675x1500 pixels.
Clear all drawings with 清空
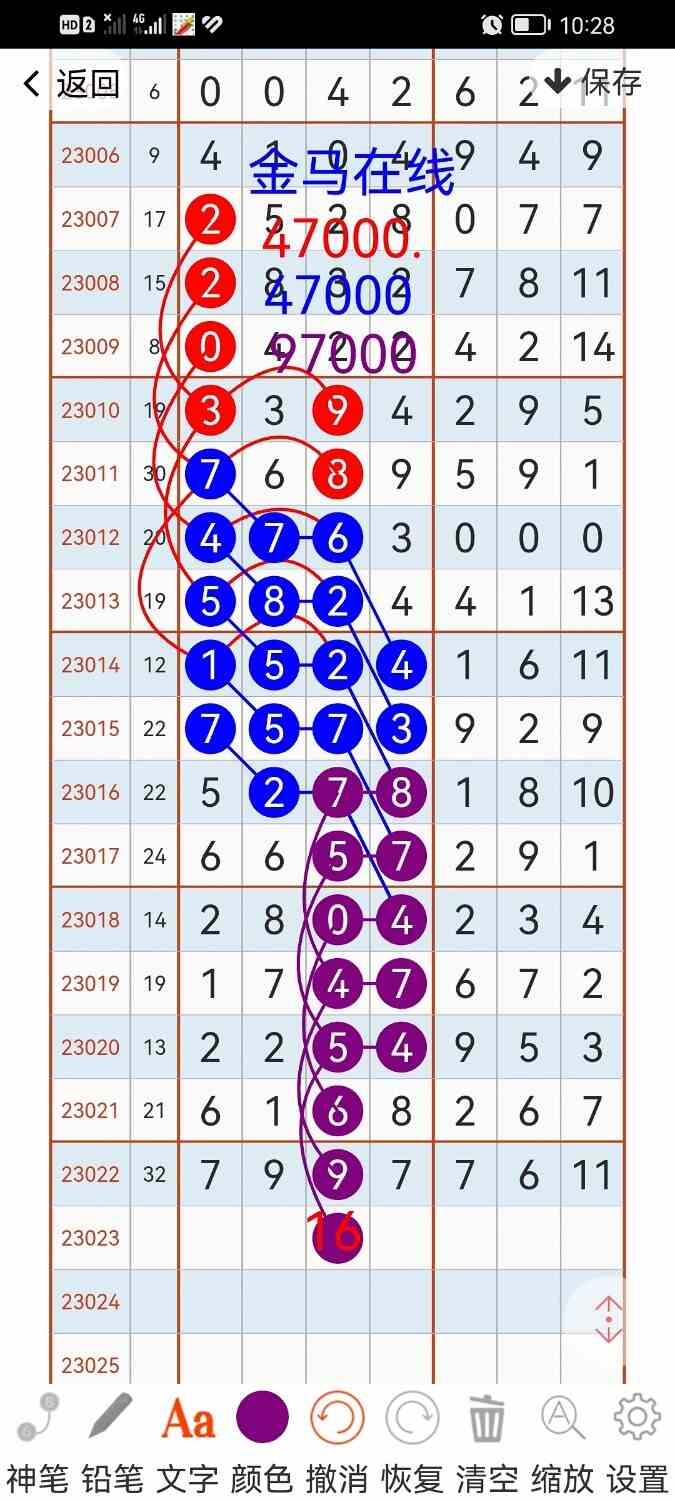tap(487, 1441)
